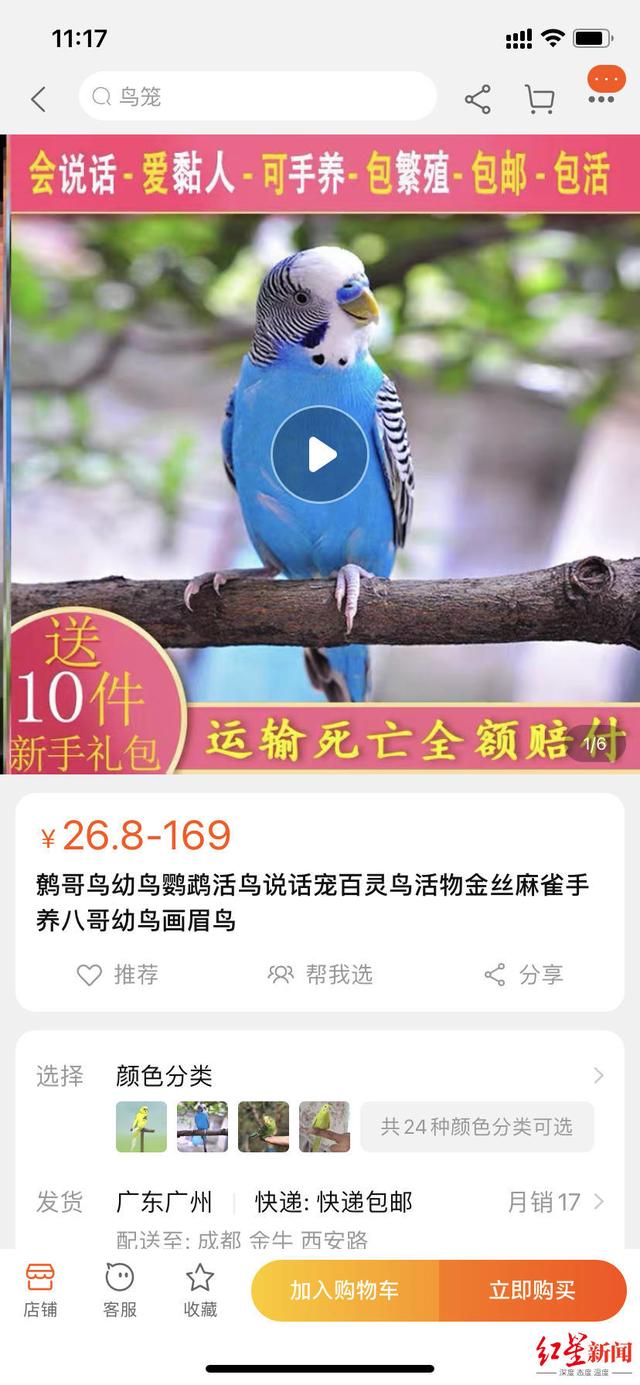The width and height of the screenshot is (640, 1385).
Task: Tap 推荐 heart to recommend
Action: click(x=118, y=974)
